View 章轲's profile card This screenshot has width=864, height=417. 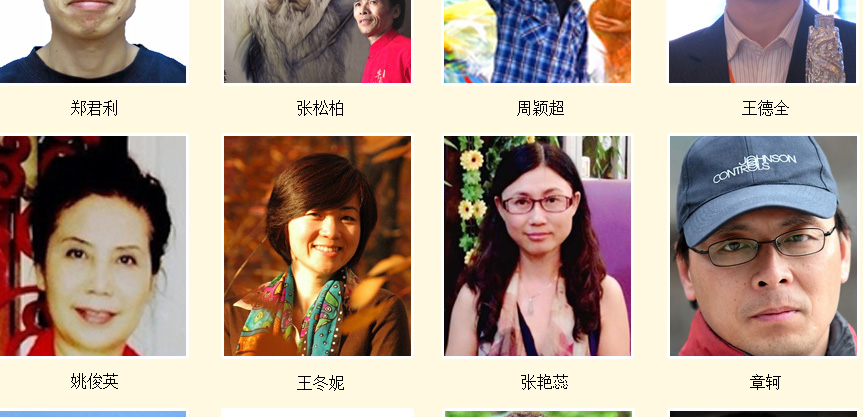762,246
